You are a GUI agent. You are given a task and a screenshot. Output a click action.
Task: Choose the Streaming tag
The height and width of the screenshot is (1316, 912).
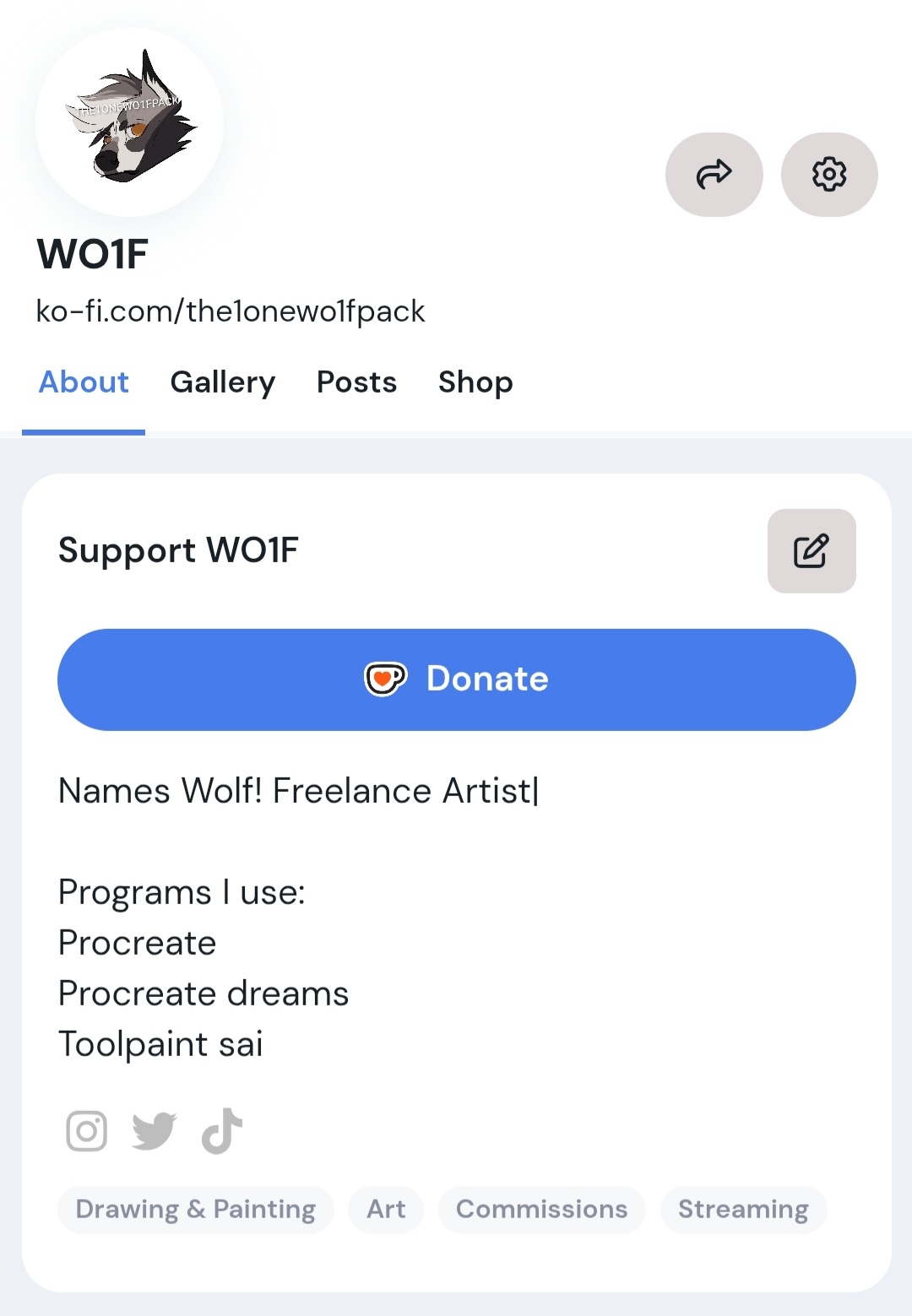point(743,1210)
